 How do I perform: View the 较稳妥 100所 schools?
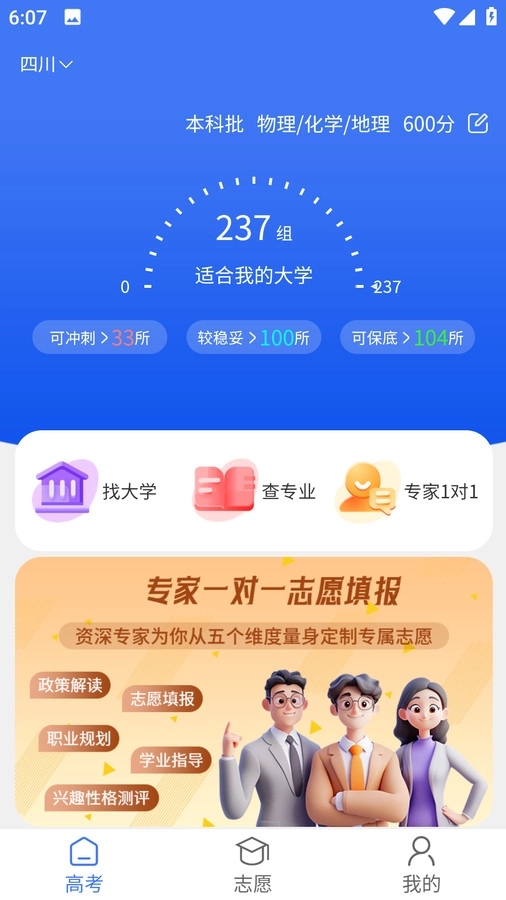click(x=254, y=338)
